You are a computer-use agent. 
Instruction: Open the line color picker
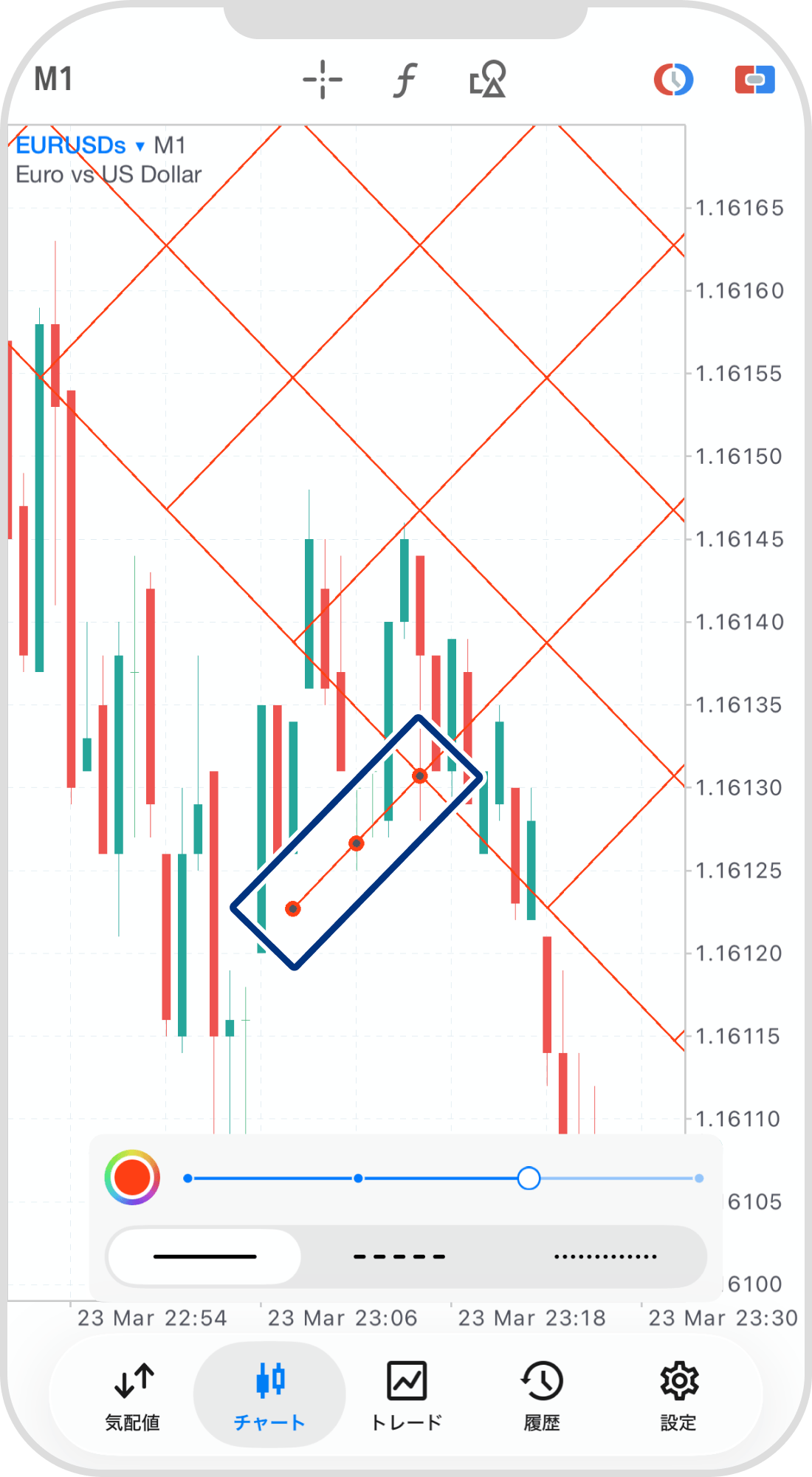[132, 1178]
